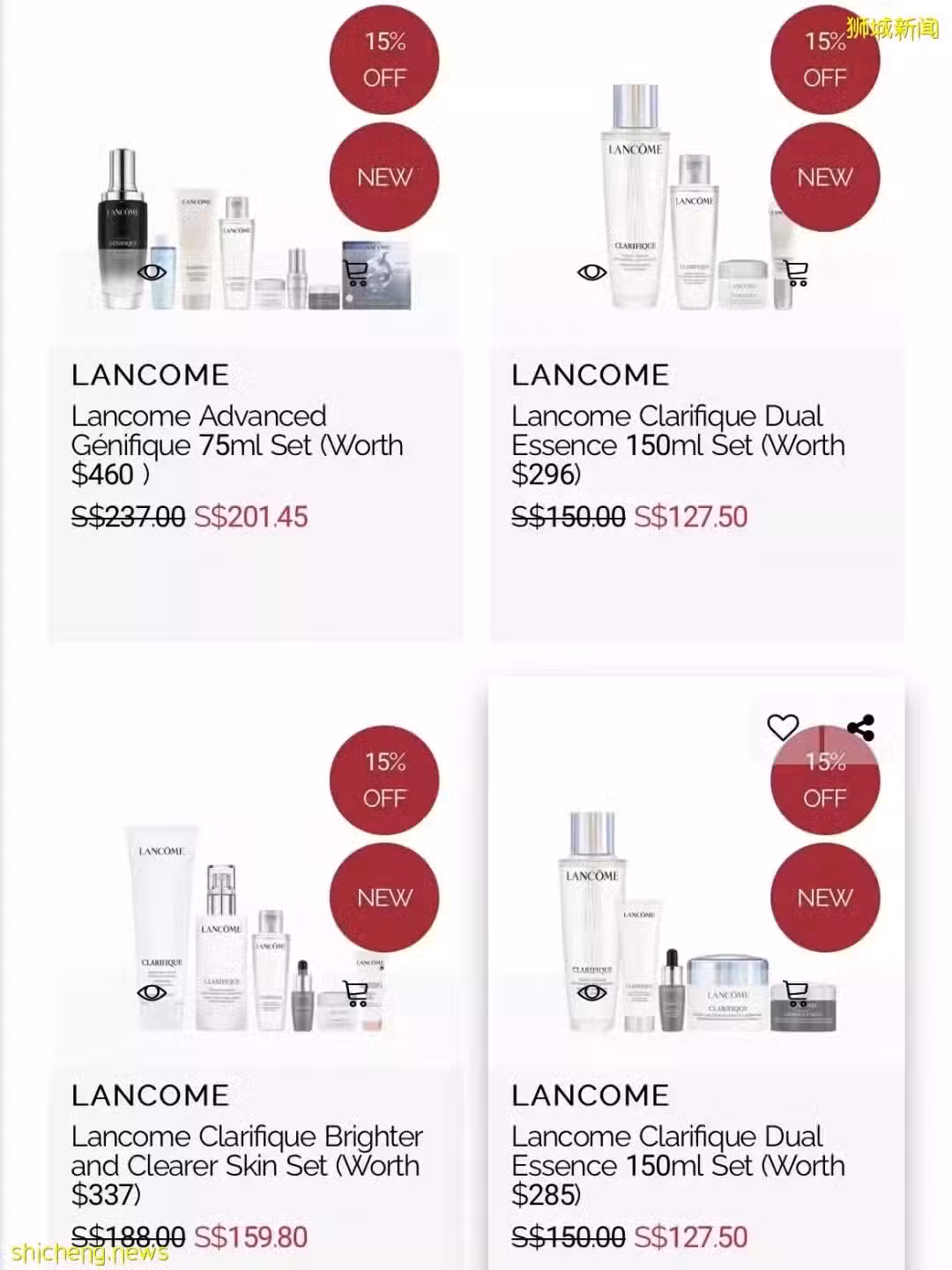Wishlist the Clarifique Dual Essence set worth $285
The height and width of the screenshot is (1270, 952).
pyautogui.click(x=782, y=728)
